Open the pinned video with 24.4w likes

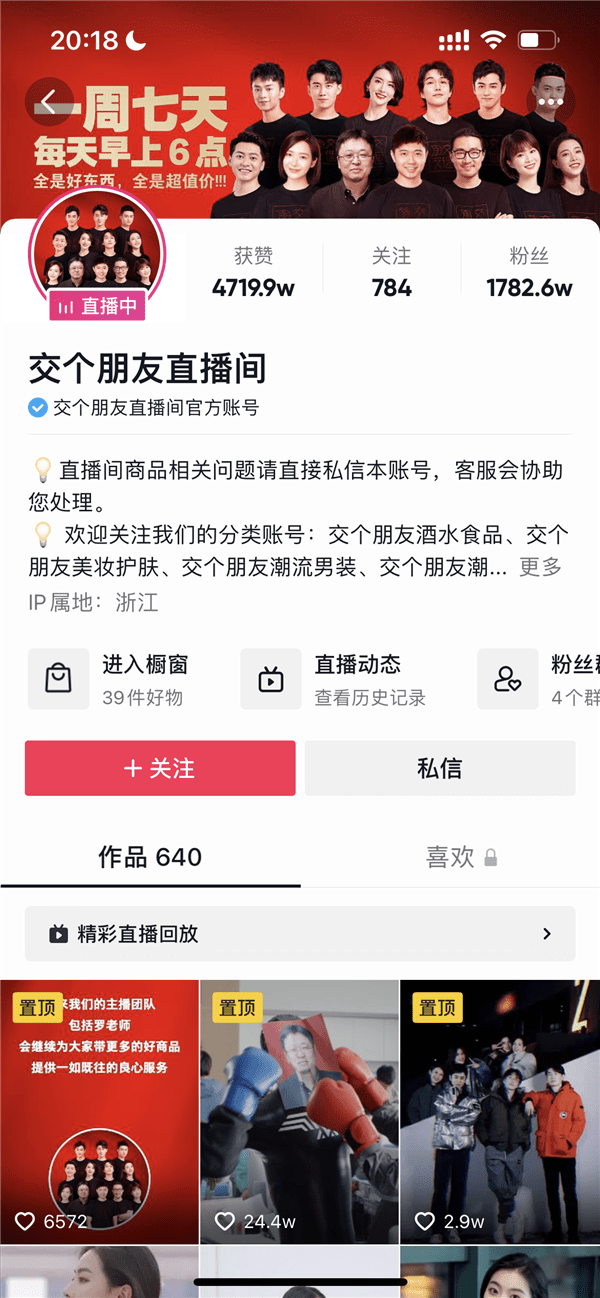coord(300,1111)
